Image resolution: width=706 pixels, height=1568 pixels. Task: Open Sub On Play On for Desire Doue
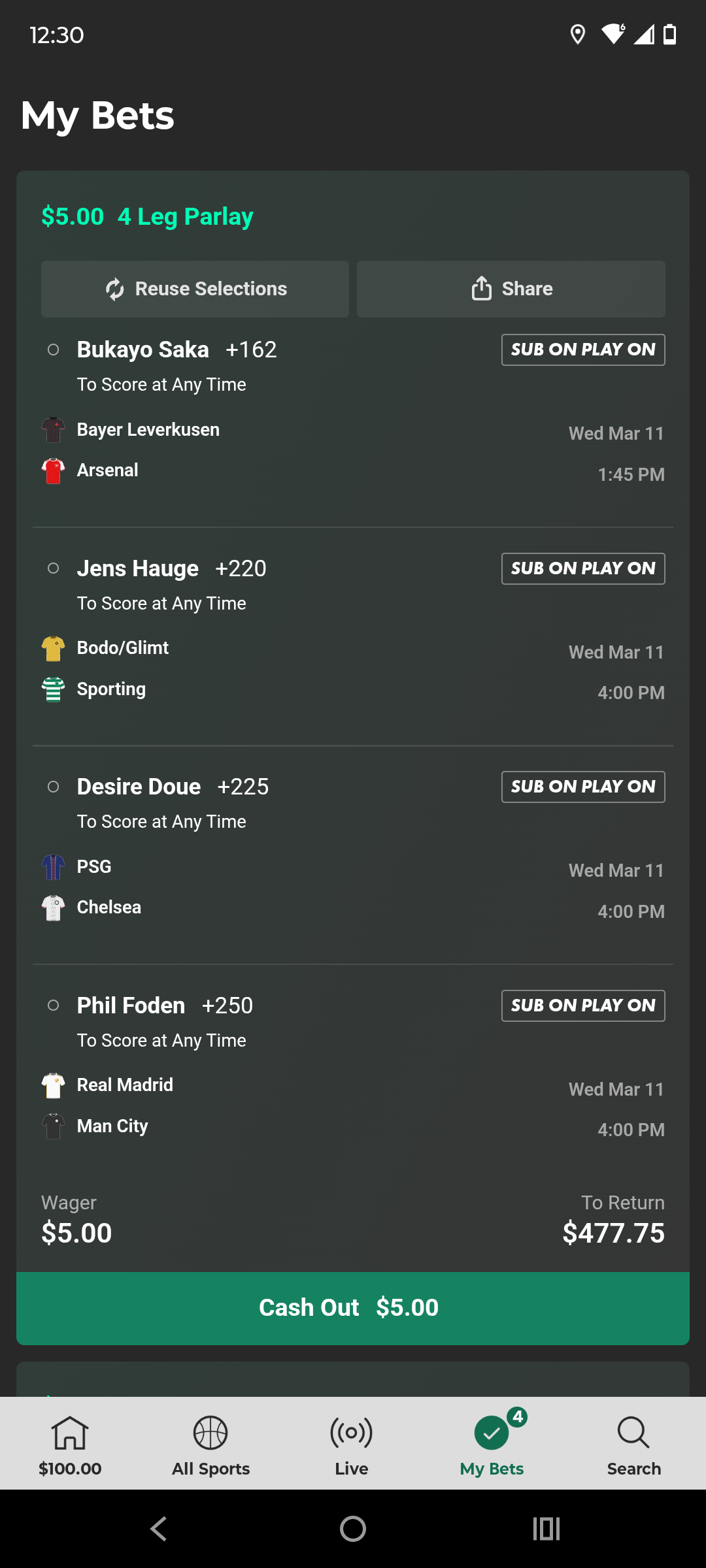pyautogui.click(x=583, y=787)
